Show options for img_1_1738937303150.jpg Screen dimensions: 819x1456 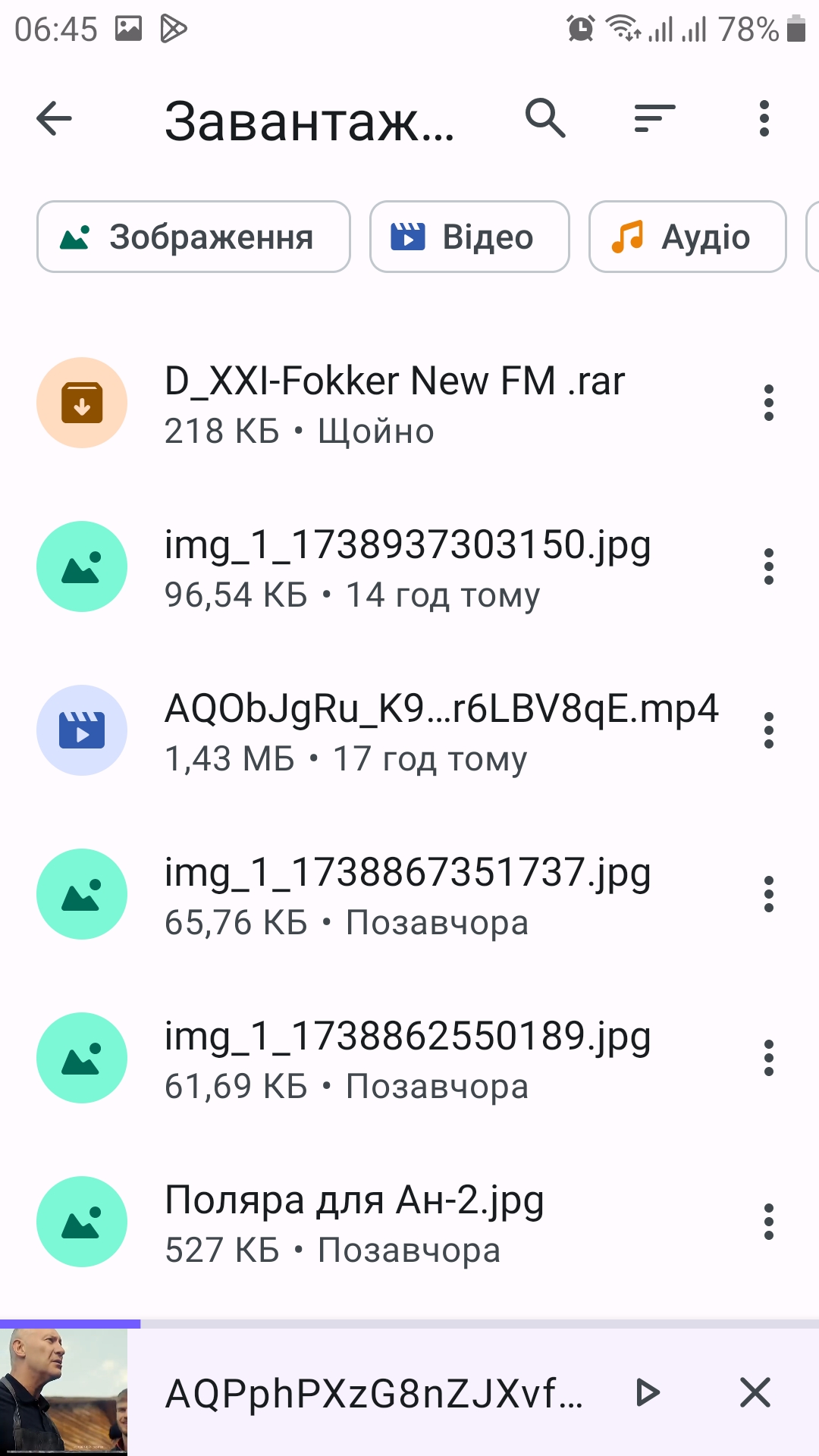(768, 567)
